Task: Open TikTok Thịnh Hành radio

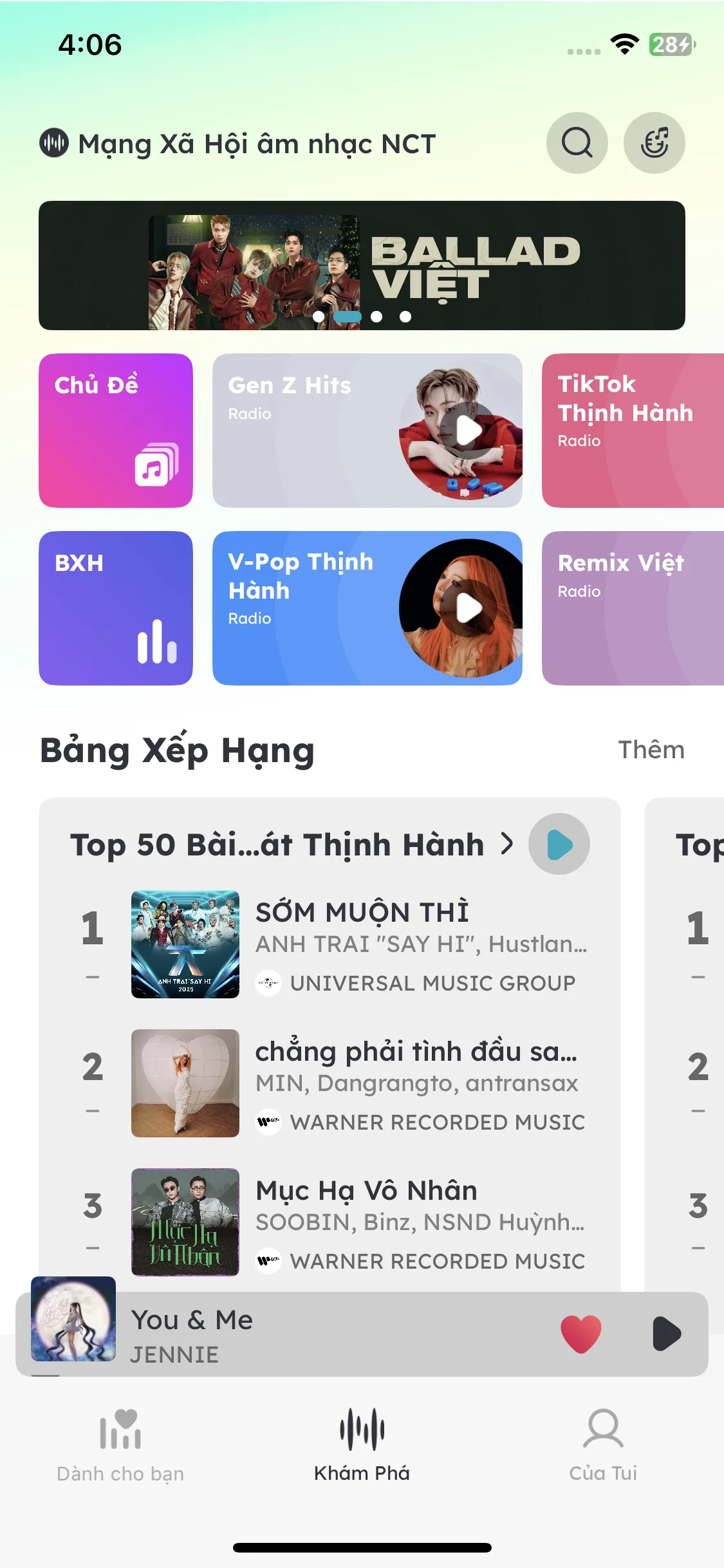Action: 633,430
